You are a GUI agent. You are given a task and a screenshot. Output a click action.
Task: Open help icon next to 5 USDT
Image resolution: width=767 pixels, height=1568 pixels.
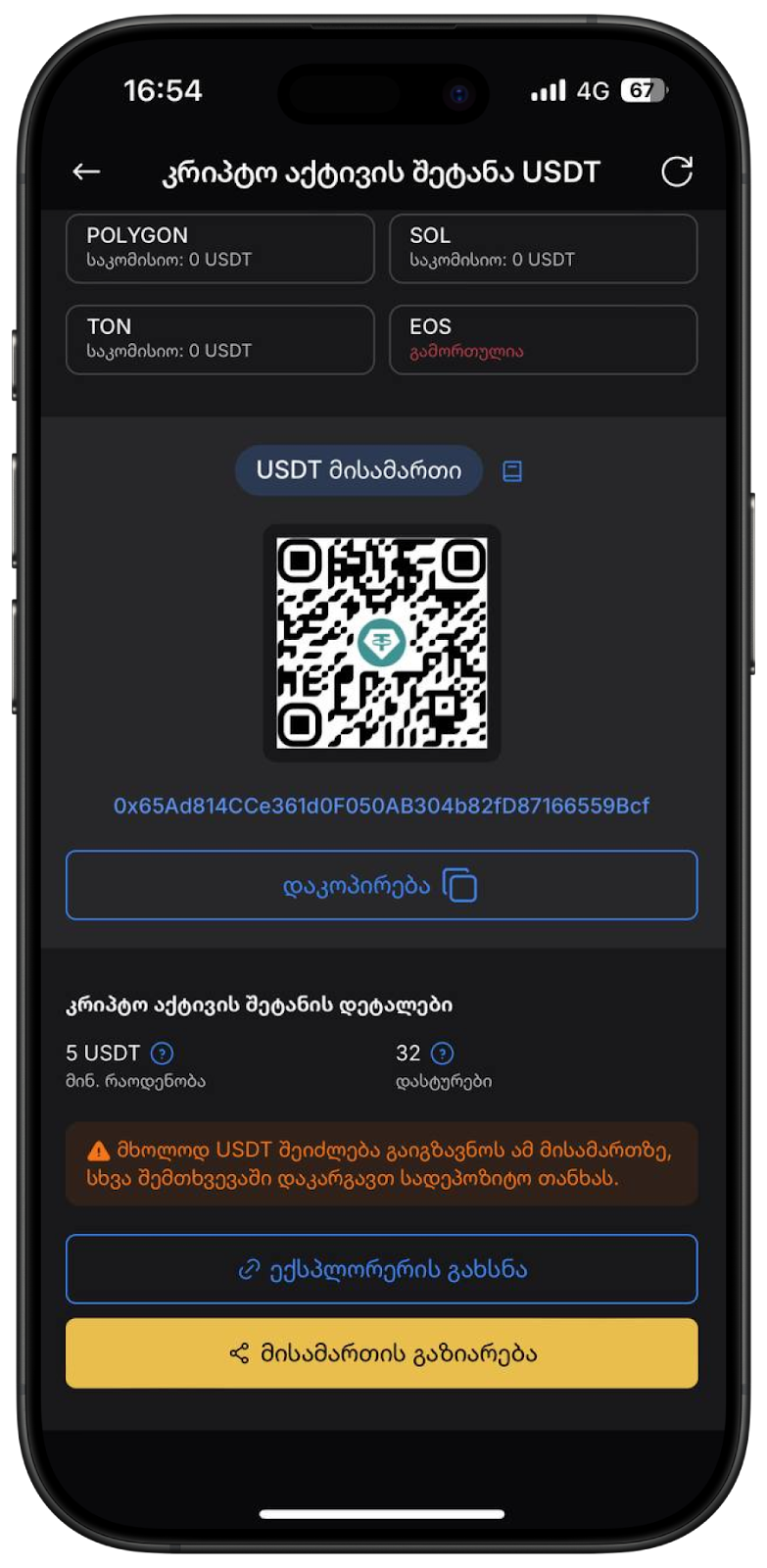click(x=163, y=1053)
